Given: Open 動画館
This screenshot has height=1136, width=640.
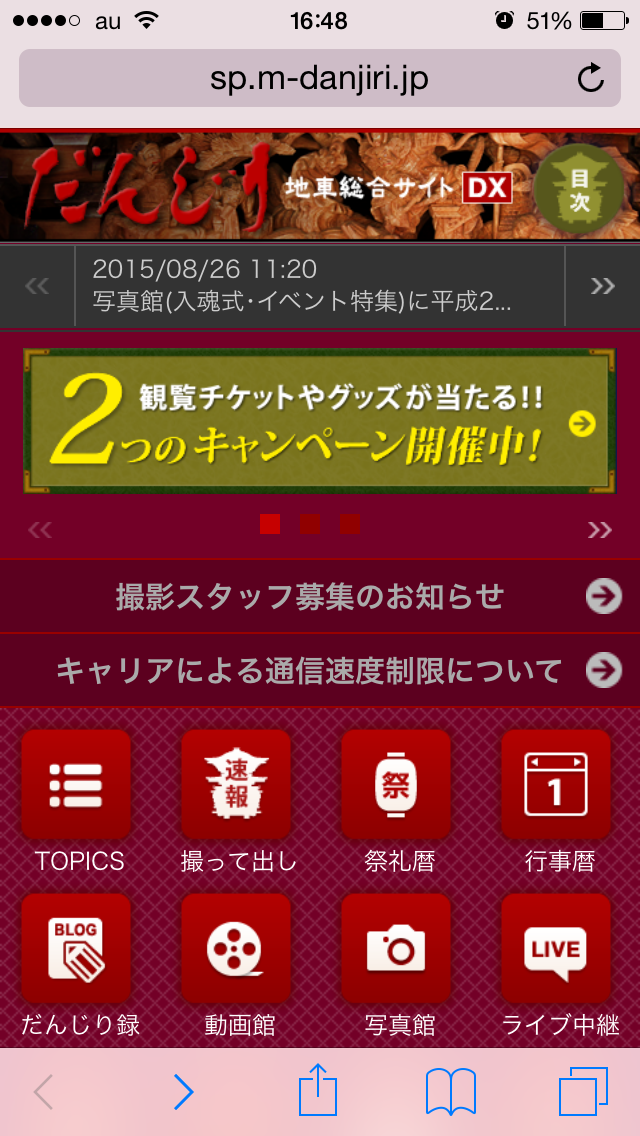Looking at the screenshot, I should click(238, 965).
